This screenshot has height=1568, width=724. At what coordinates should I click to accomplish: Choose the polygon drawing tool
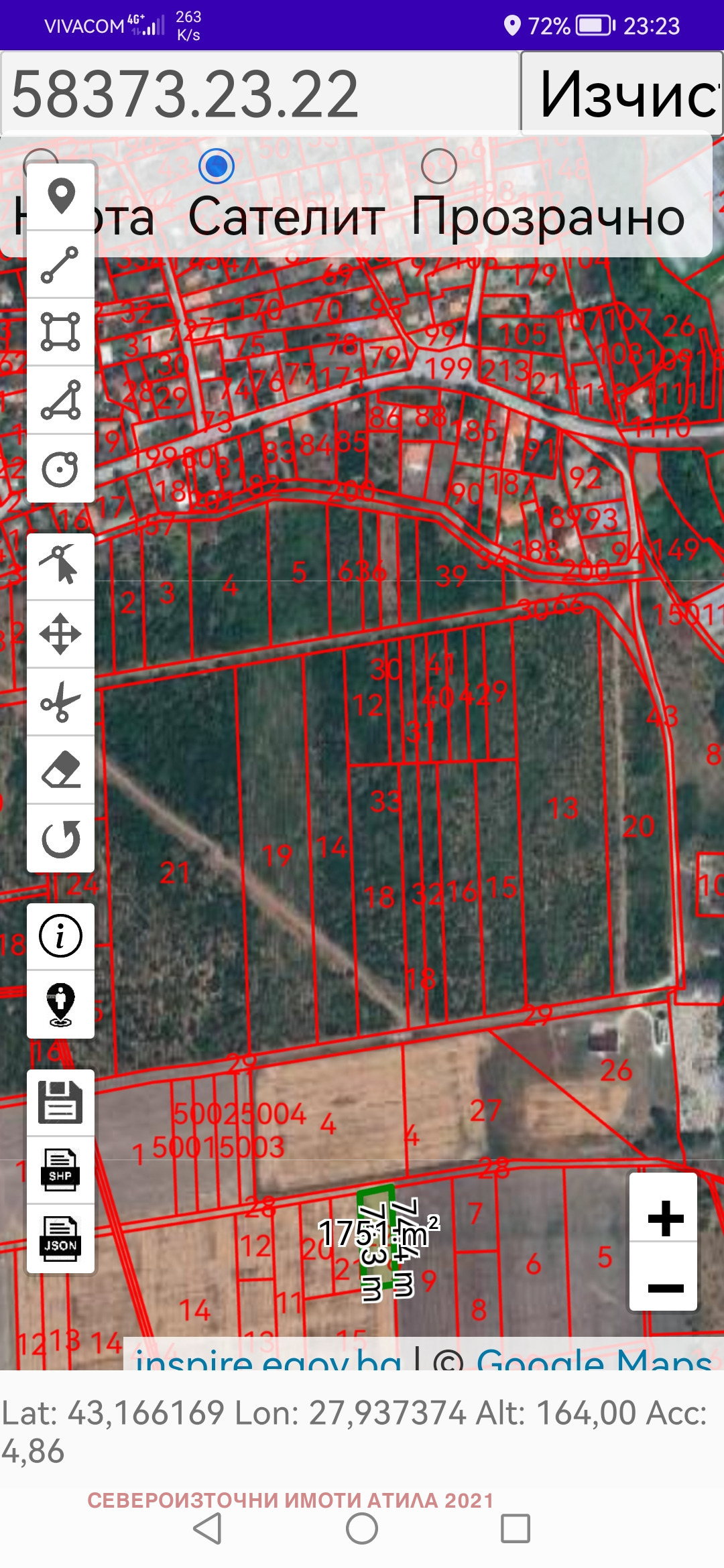pyautogui.click(x=60, y=400)
